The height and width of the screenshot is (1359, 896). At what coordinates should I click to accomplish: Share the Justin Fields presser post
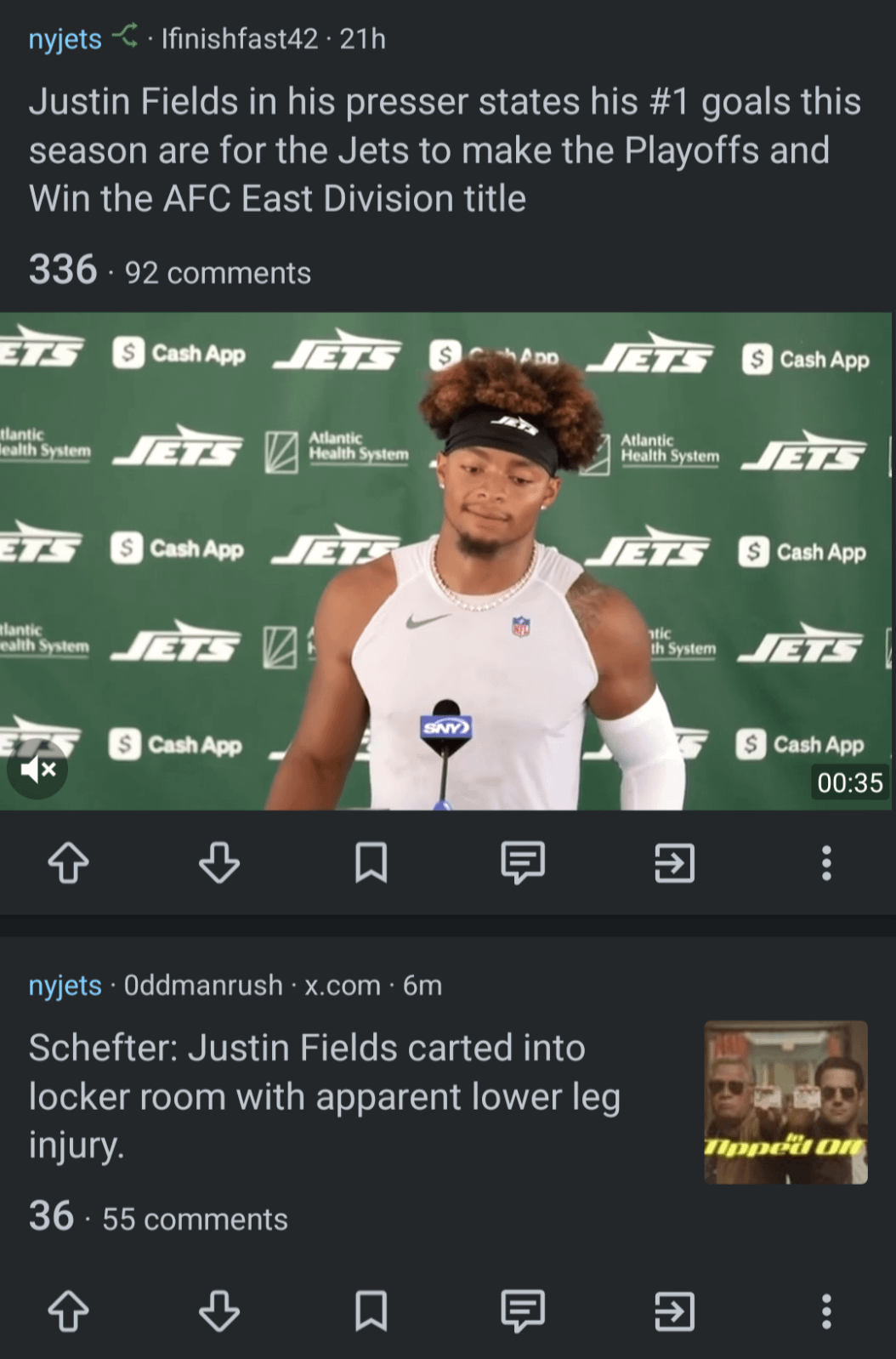coord(674,863)
